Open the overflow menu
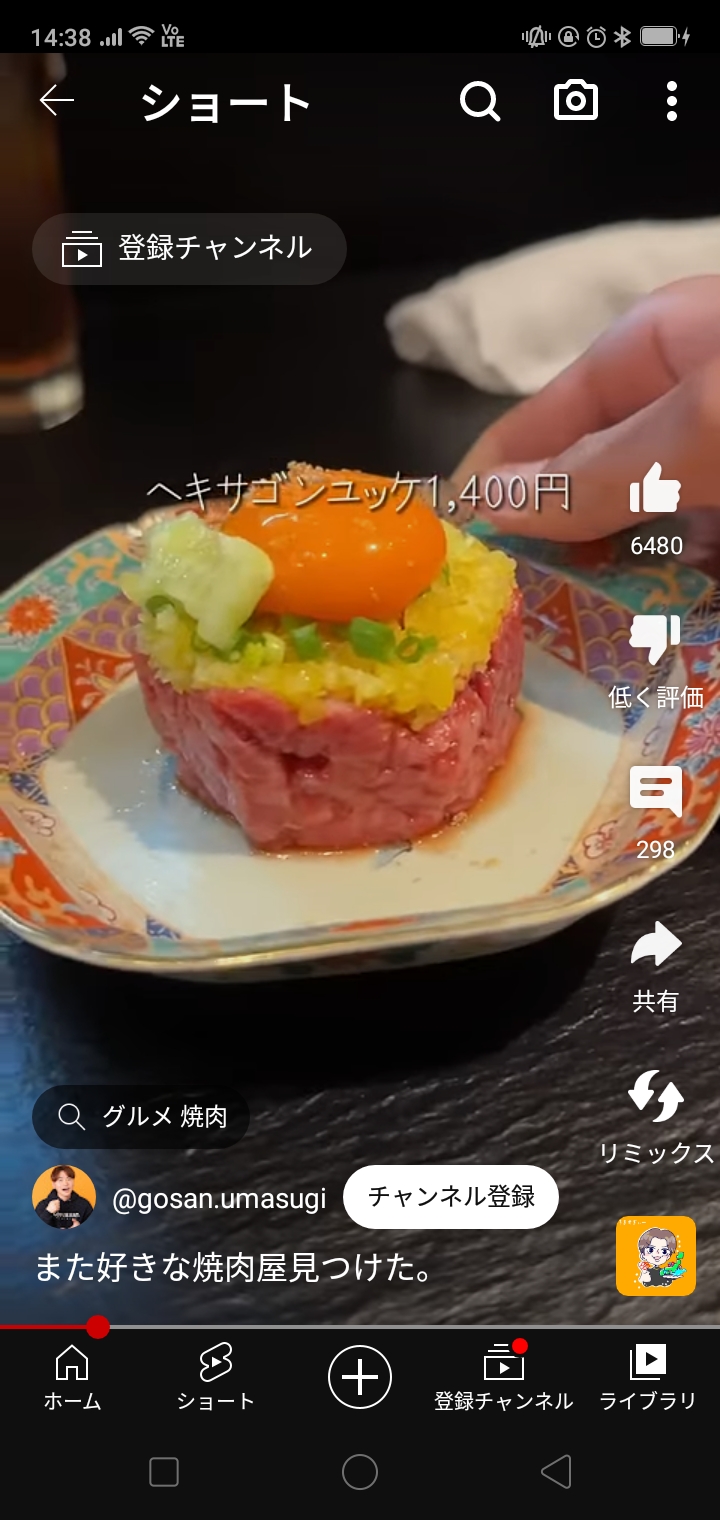This screenshot has height=1520, width=720. coord(671,101)
